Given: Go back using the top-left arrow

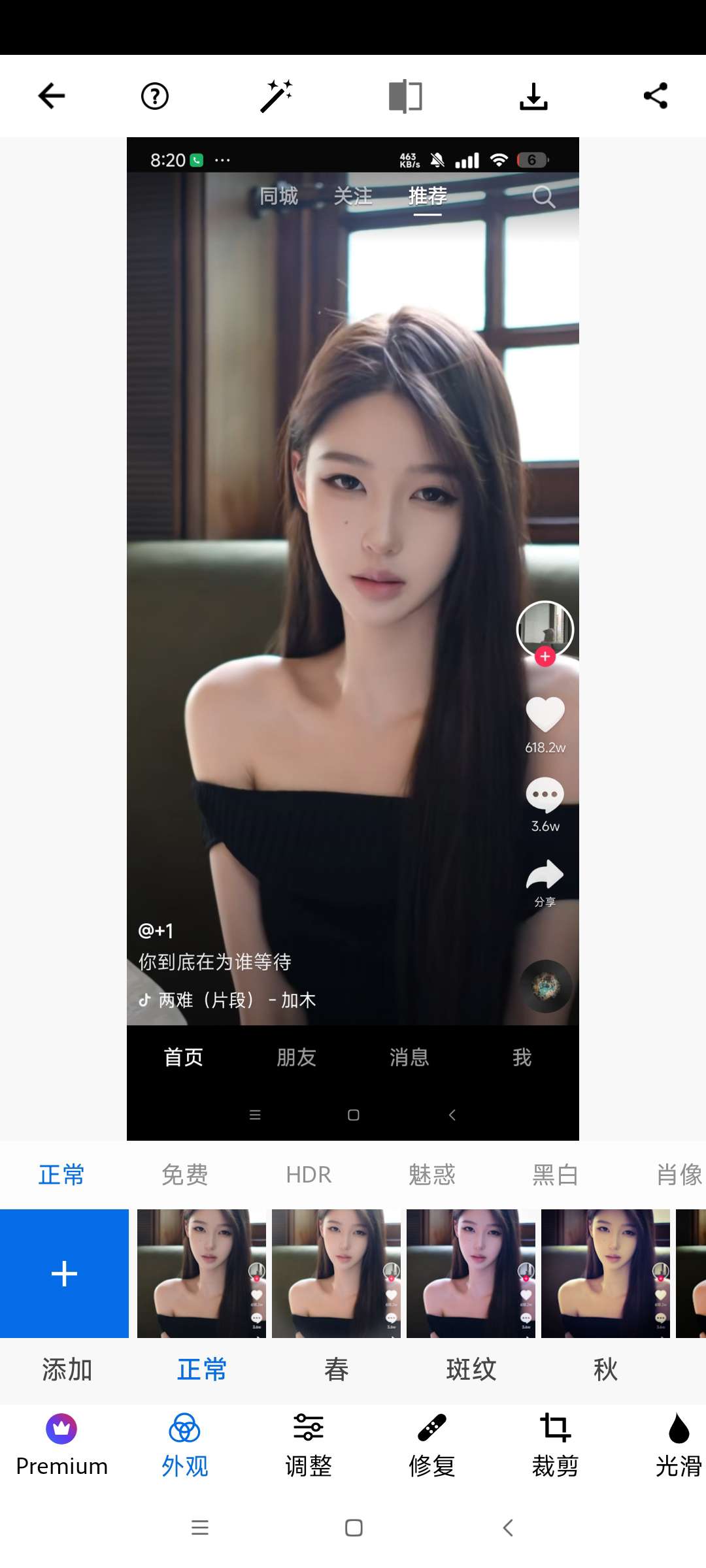Looking at the screenshot, I should click(x=52, y=96).
